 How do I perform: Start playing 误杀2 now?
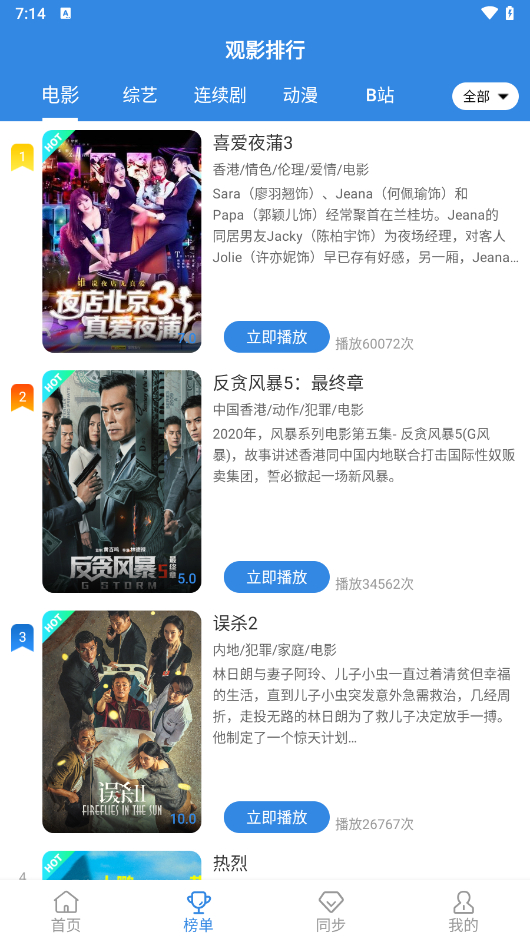click(276, 817)
